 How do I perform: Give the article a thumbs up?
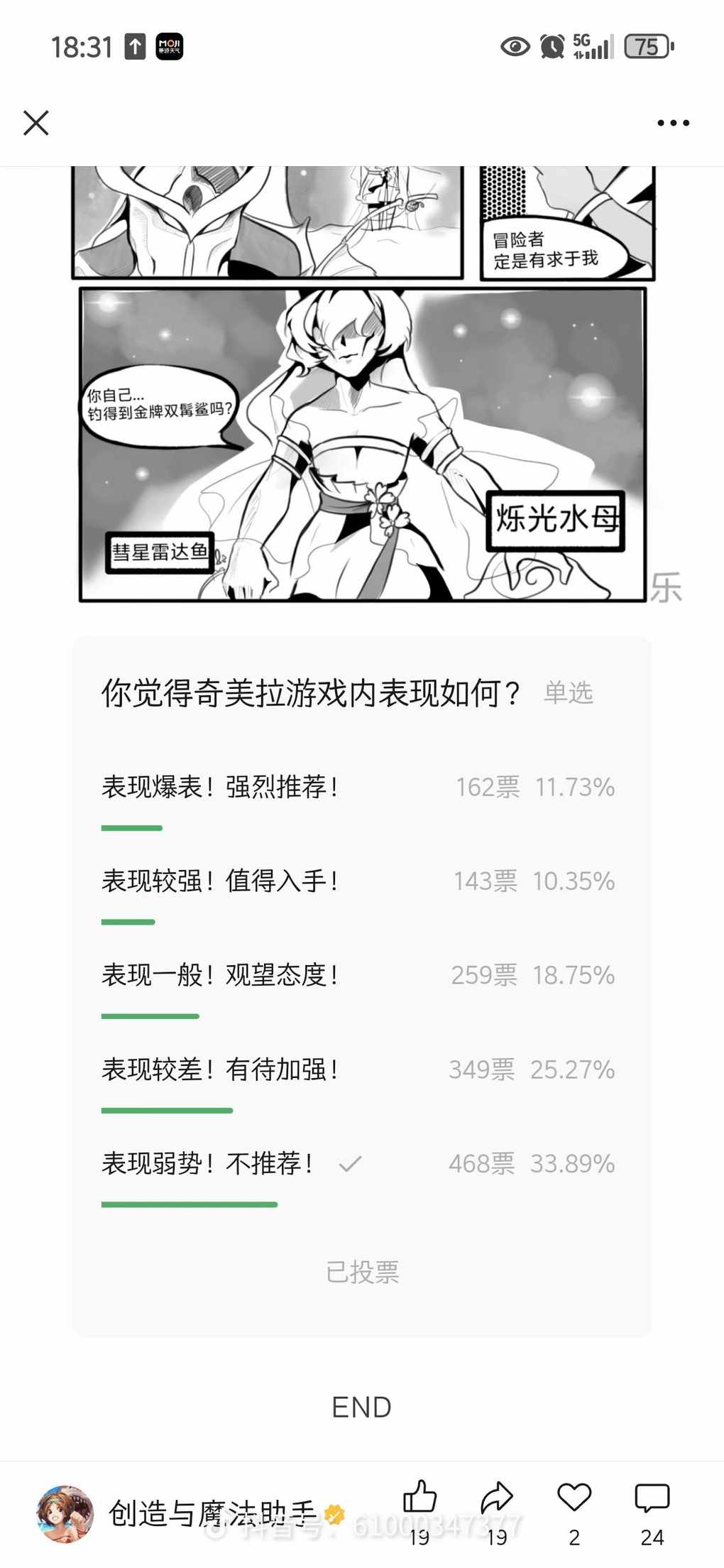pos(419,1500)
